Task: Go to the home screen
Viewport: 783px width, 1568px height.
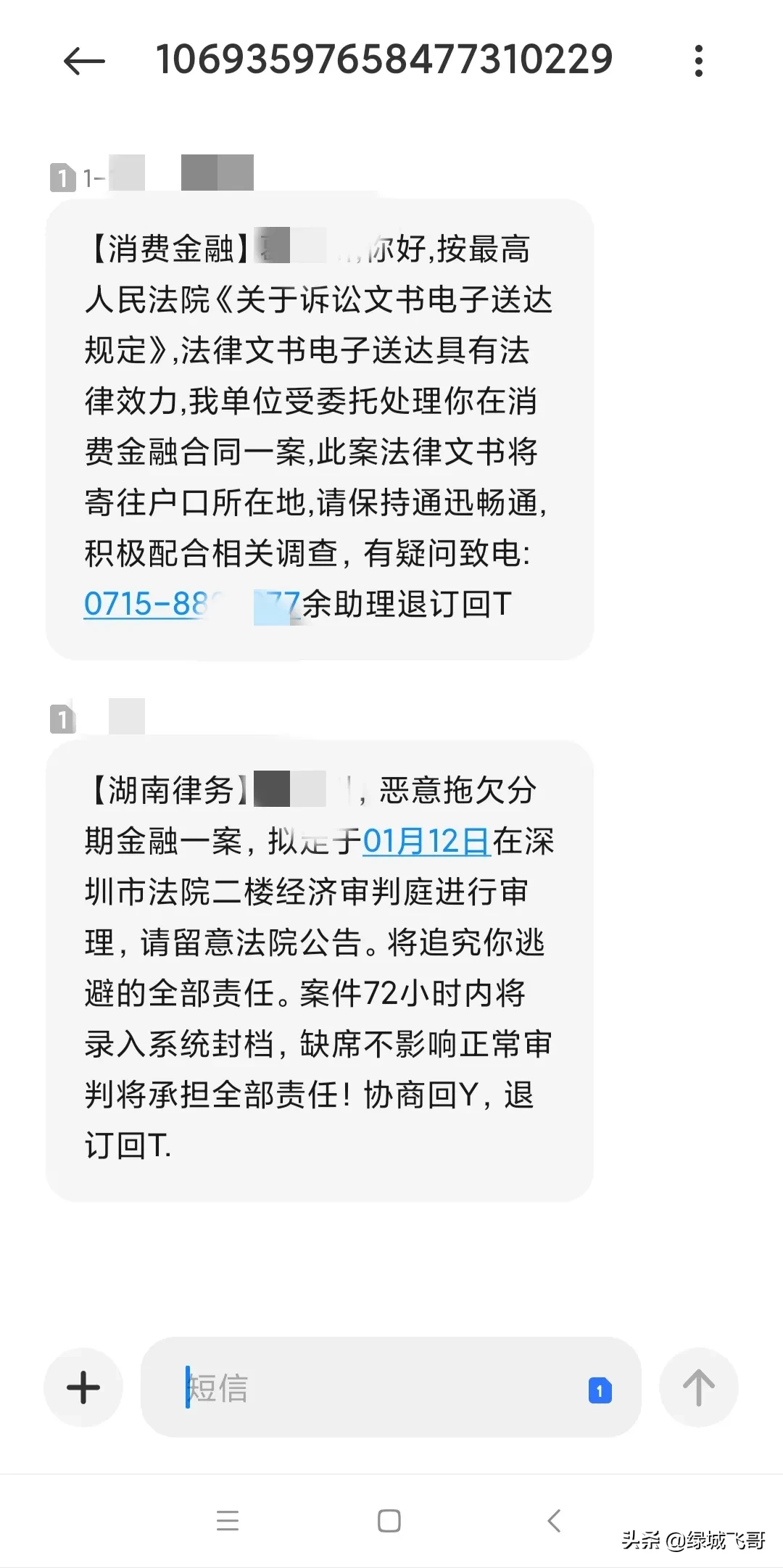Action: [389, 1520]
